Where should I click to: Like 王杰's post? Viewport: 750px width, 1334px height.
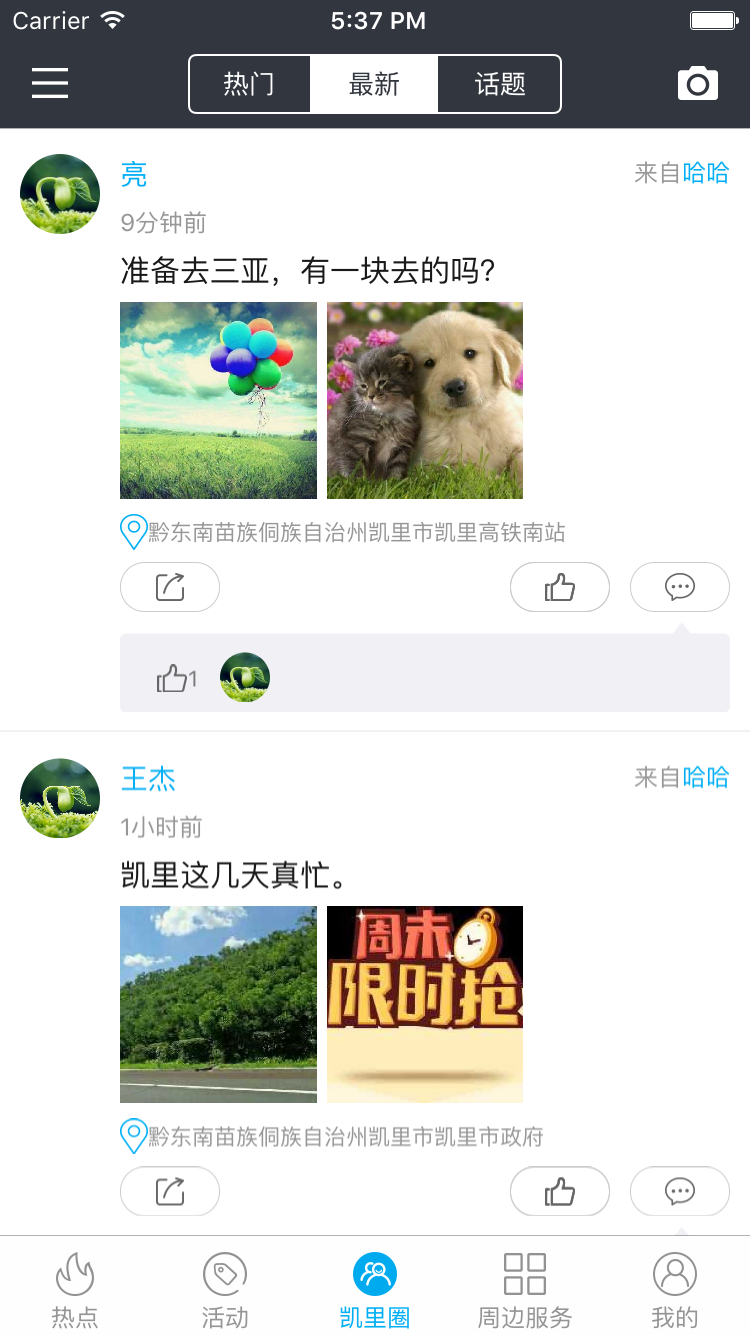click(560, 1191)
